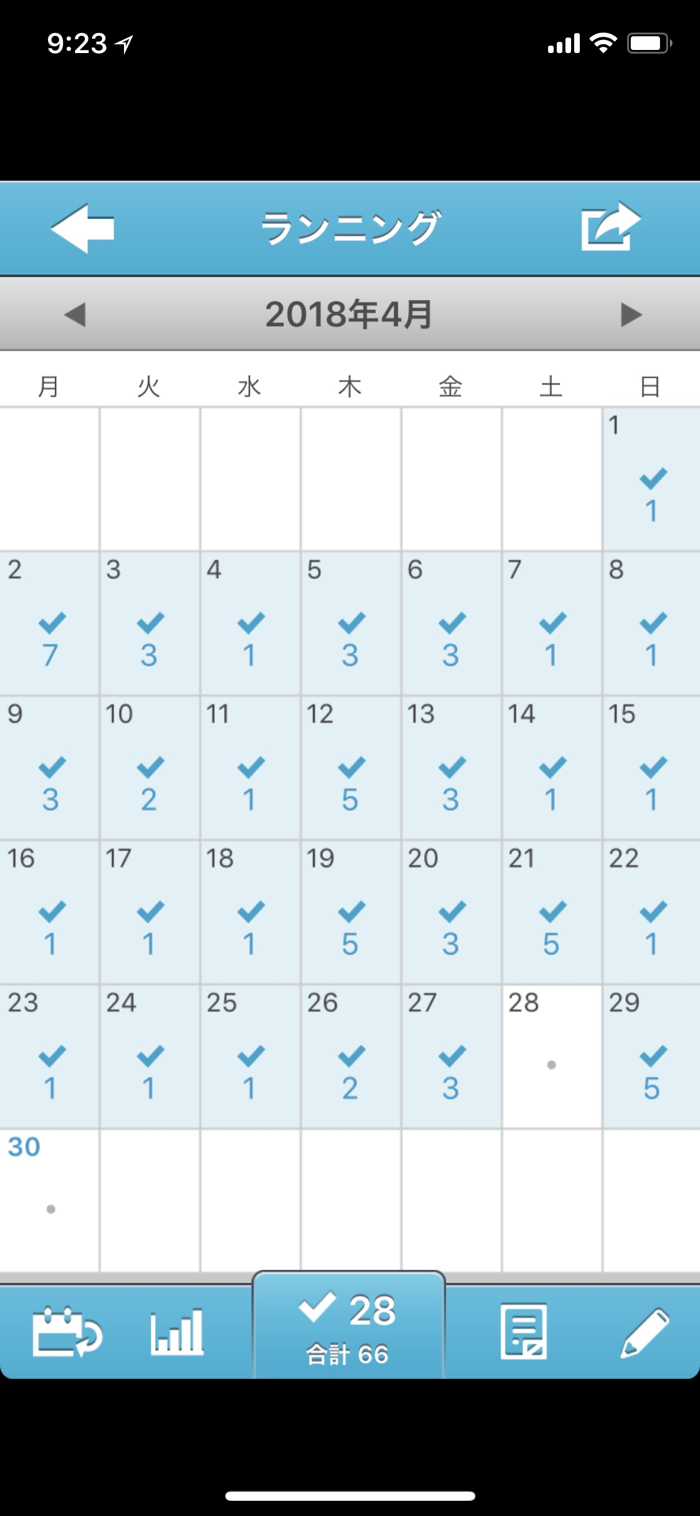Pick April 26 on the calendar
The width and height of the screenshot is (700, 1516).
pos(350,1056)
